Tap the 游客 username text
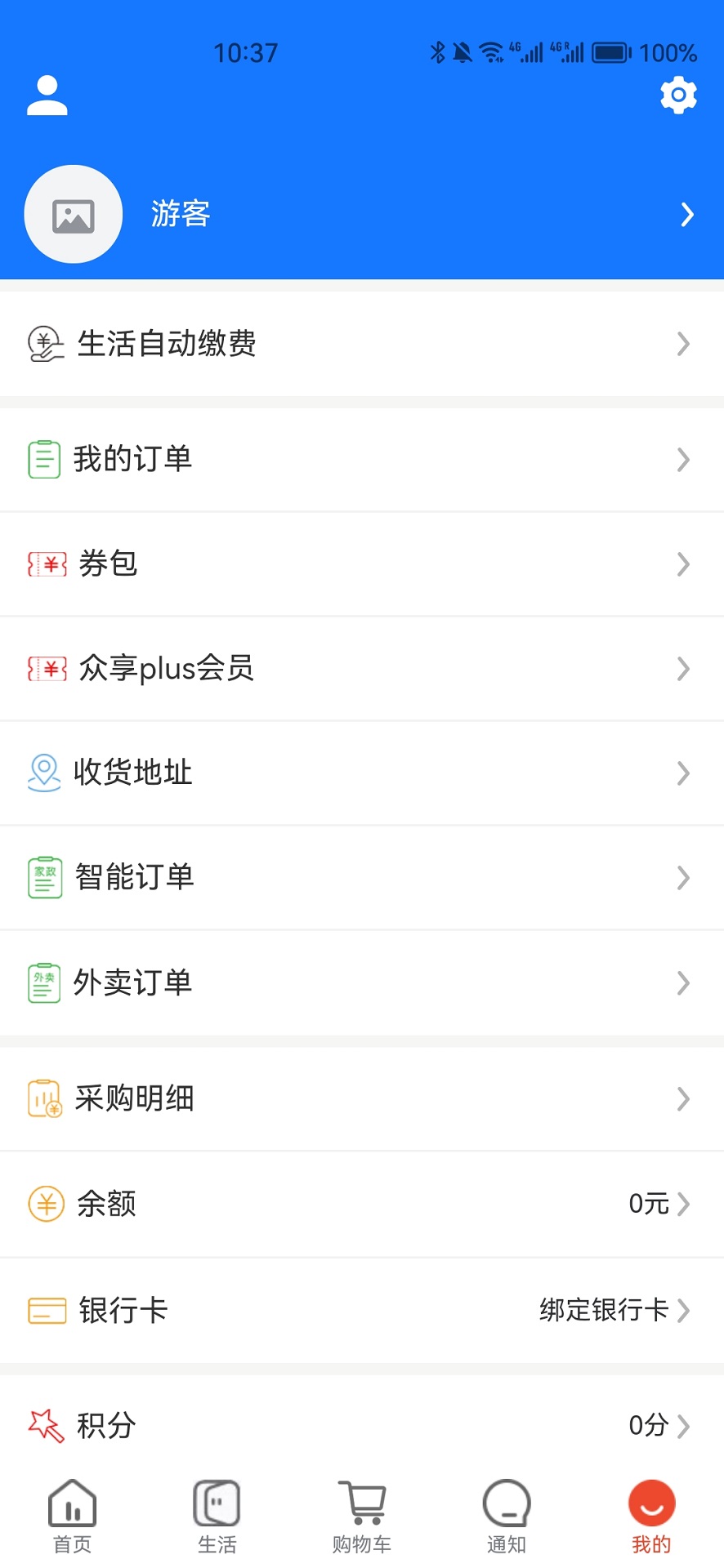This screenshot has height=1568, width=724. point(180,214)
